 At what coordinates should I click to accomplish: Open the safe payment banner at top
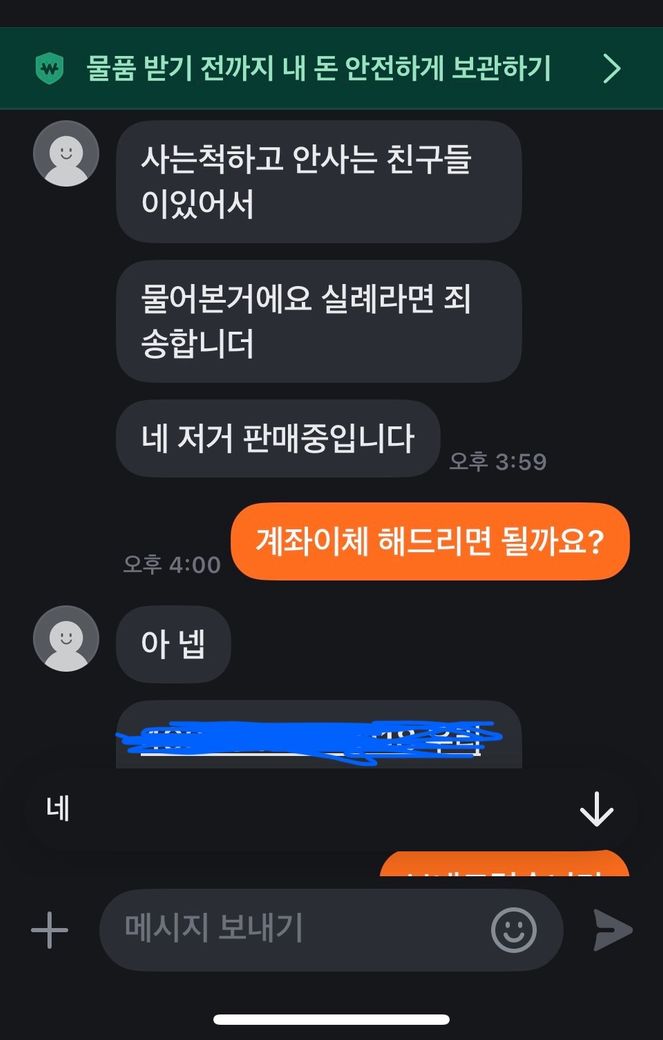pos(331,68)
